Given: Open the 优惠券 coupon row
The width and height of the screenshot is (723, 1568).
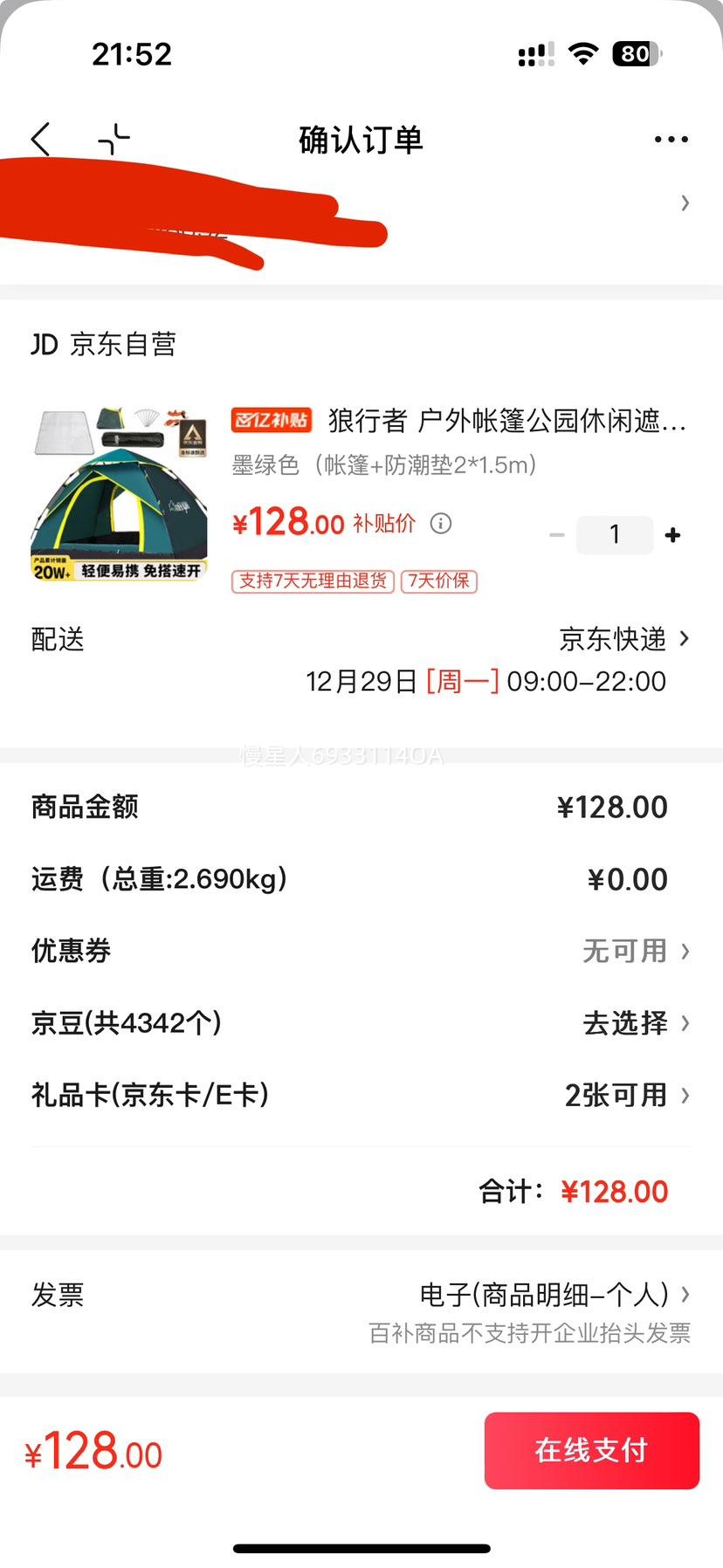Looking at the screenshot, I should [x=634, y=951].
